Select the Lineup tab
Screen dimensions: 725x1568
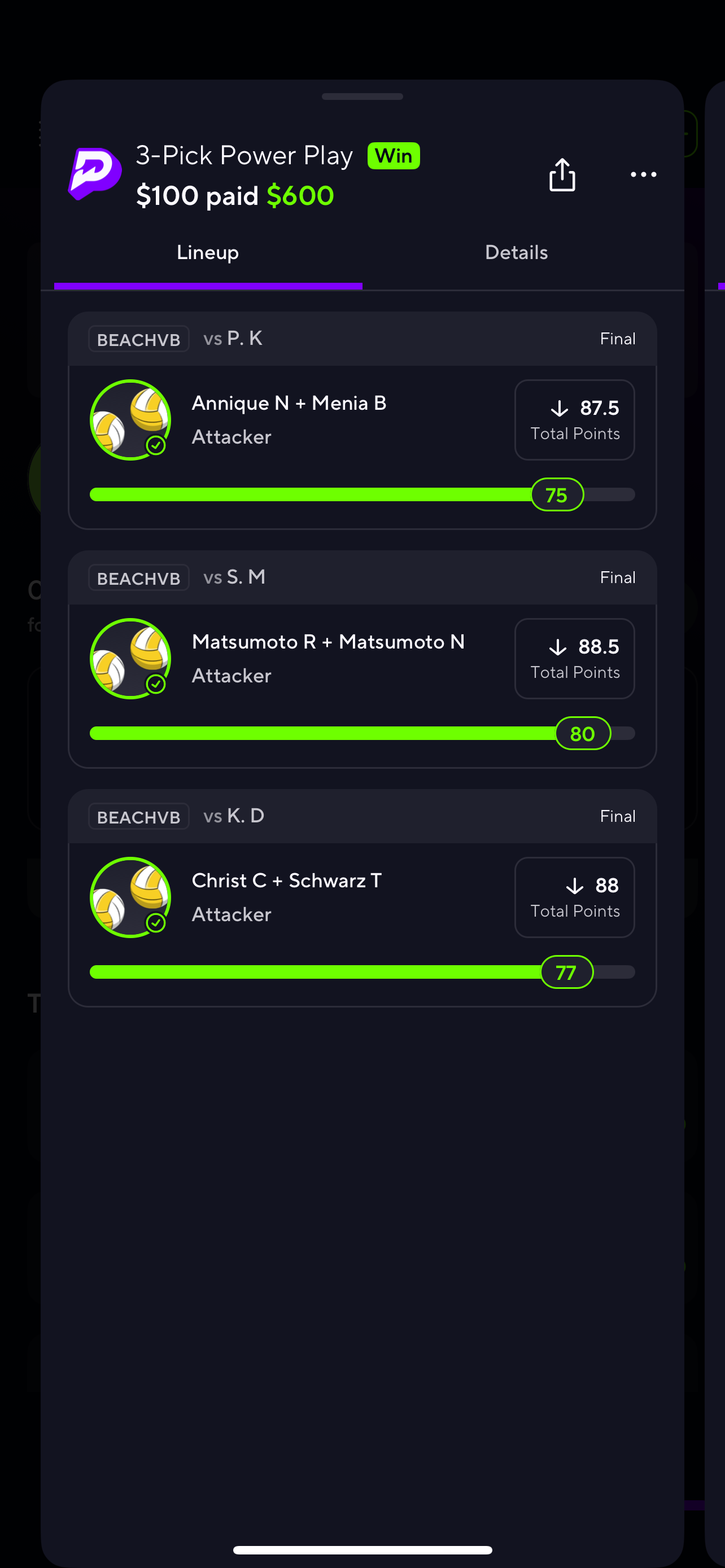[208, 253]
